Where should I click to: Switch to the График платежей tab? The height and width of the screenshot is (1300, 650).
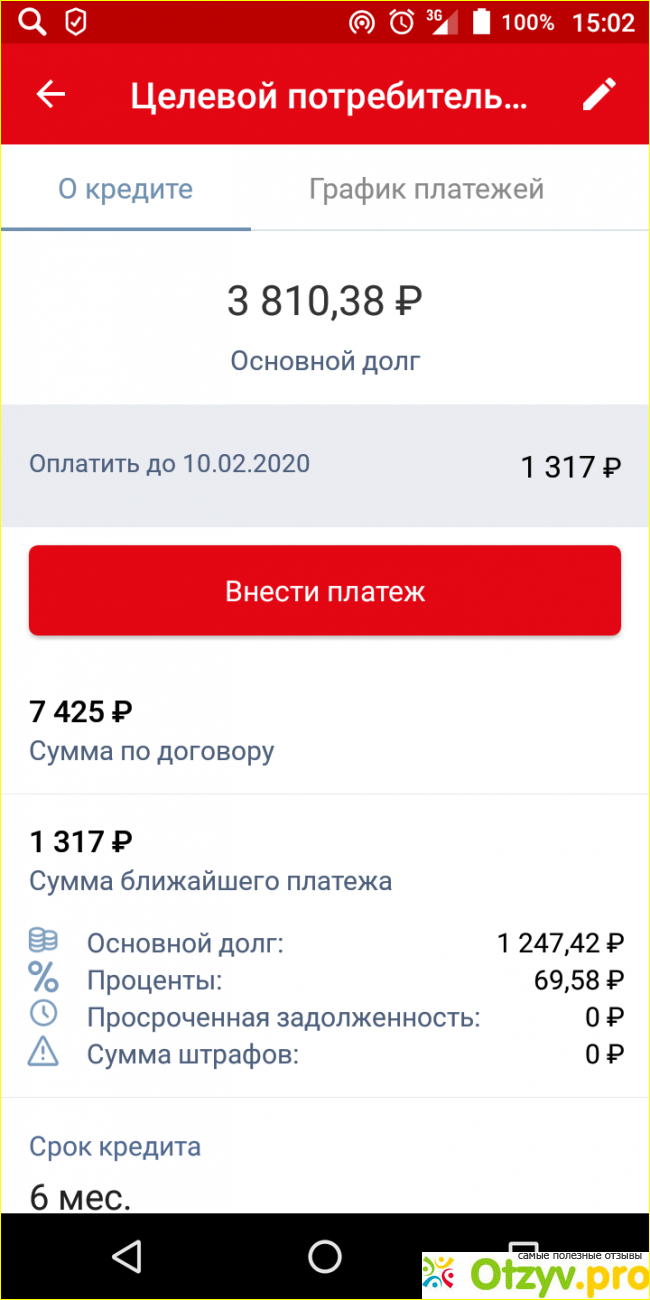point(426,189)
